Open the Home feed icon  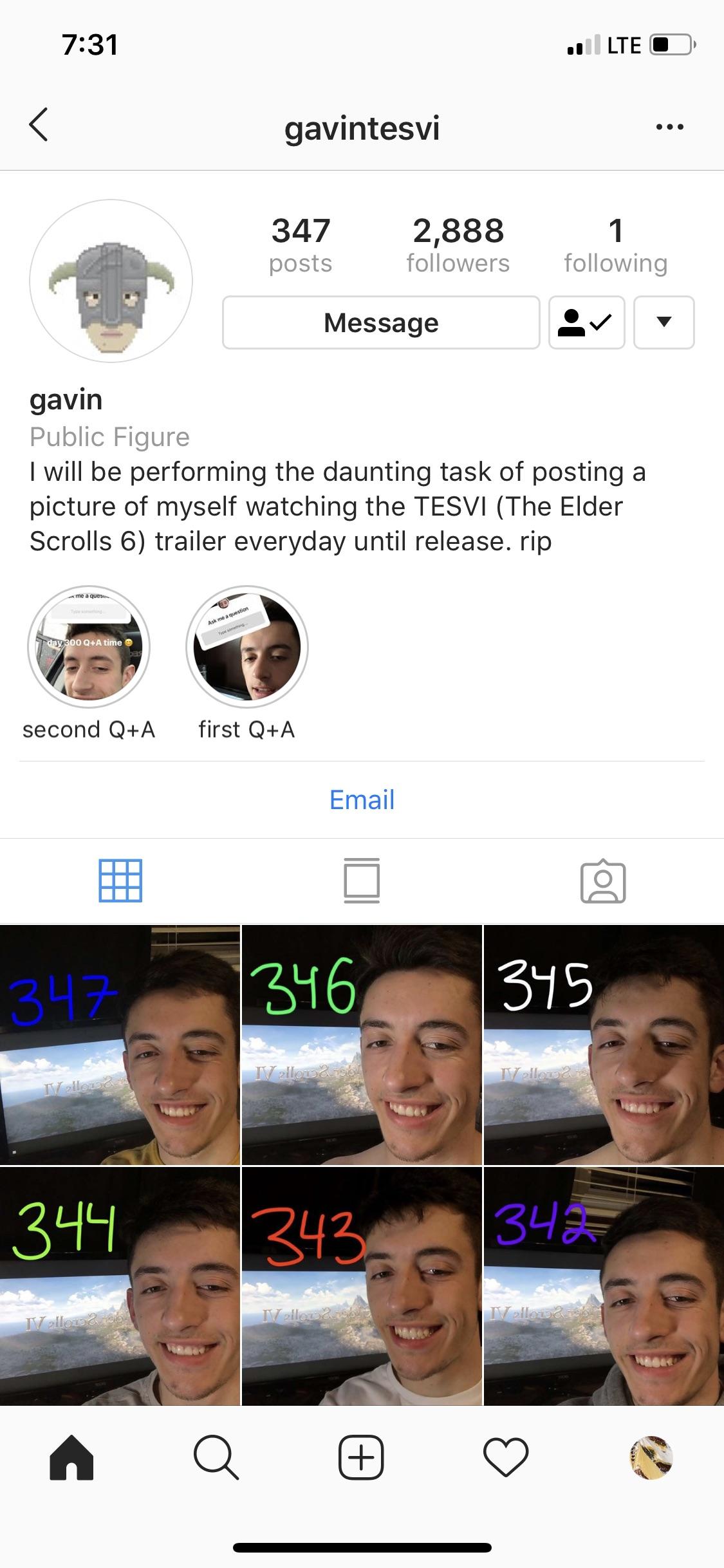coord(71,1457)
